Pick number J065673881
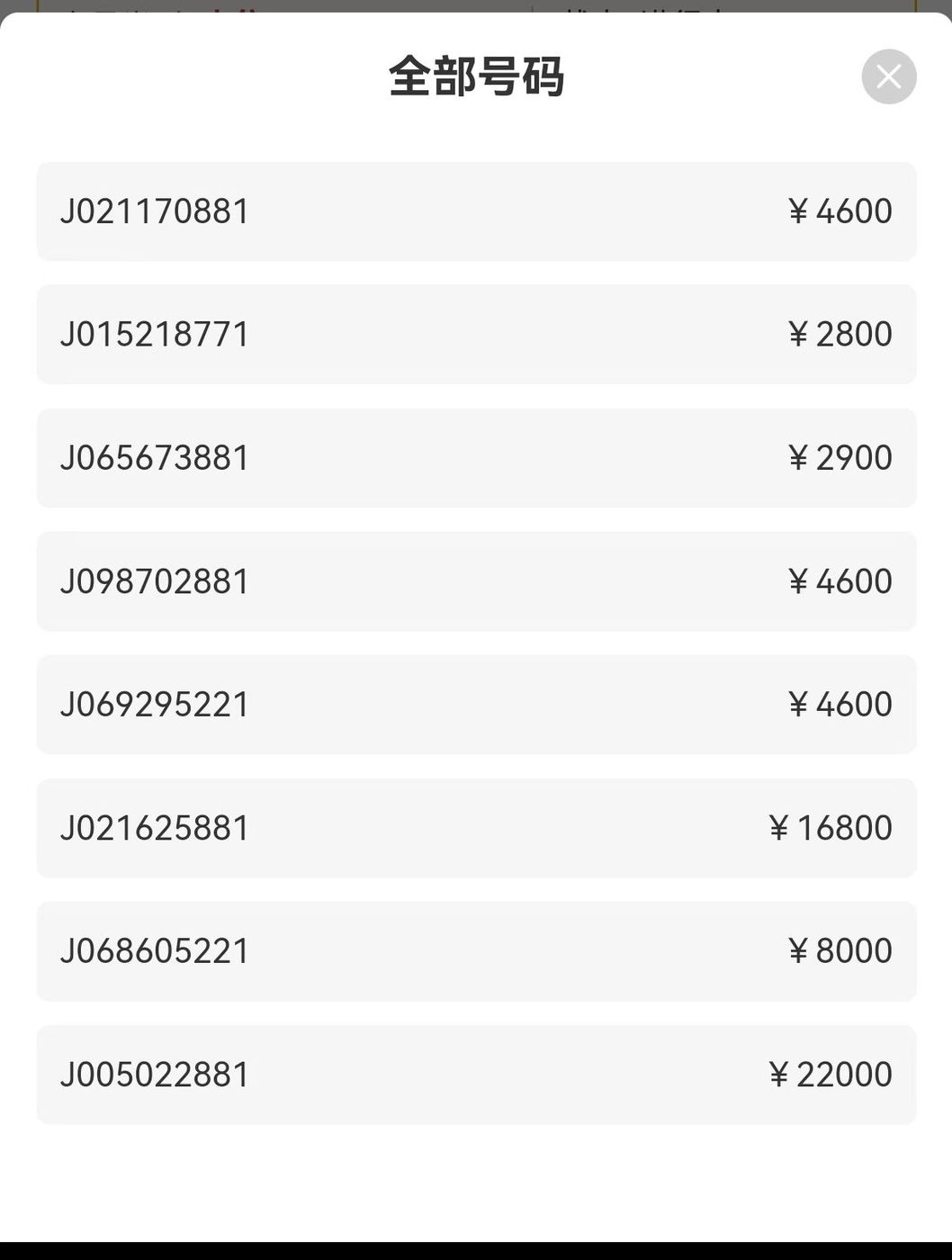This screenshot has height=1260, width=952. (476, 458)
